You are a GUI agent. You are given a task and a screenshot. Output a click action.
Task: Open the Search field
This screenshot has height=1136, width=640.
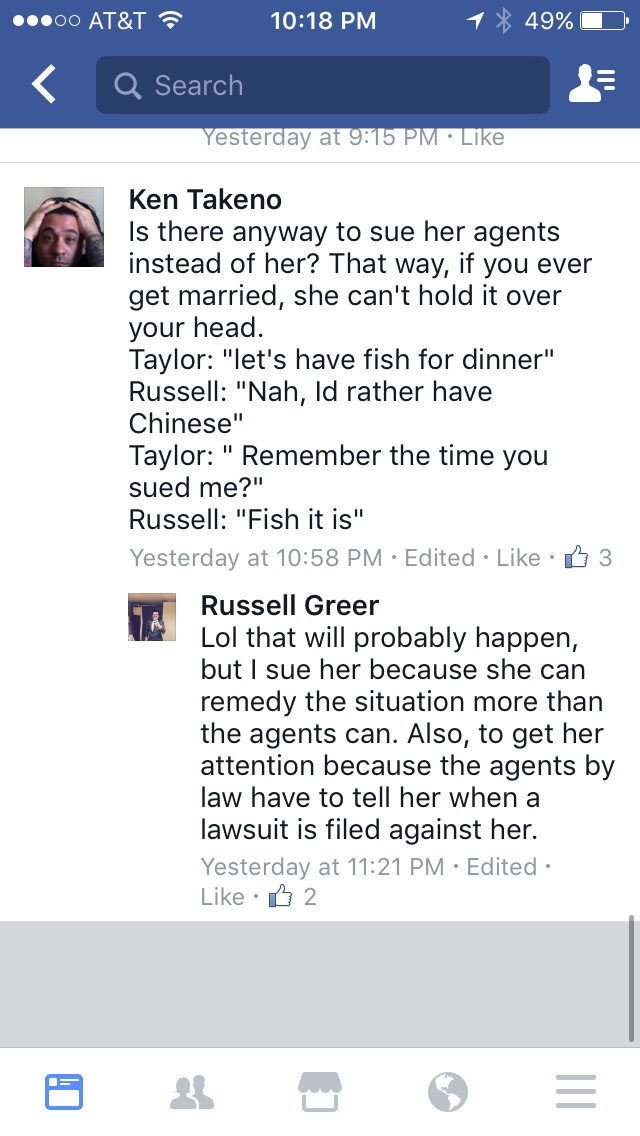323,85
